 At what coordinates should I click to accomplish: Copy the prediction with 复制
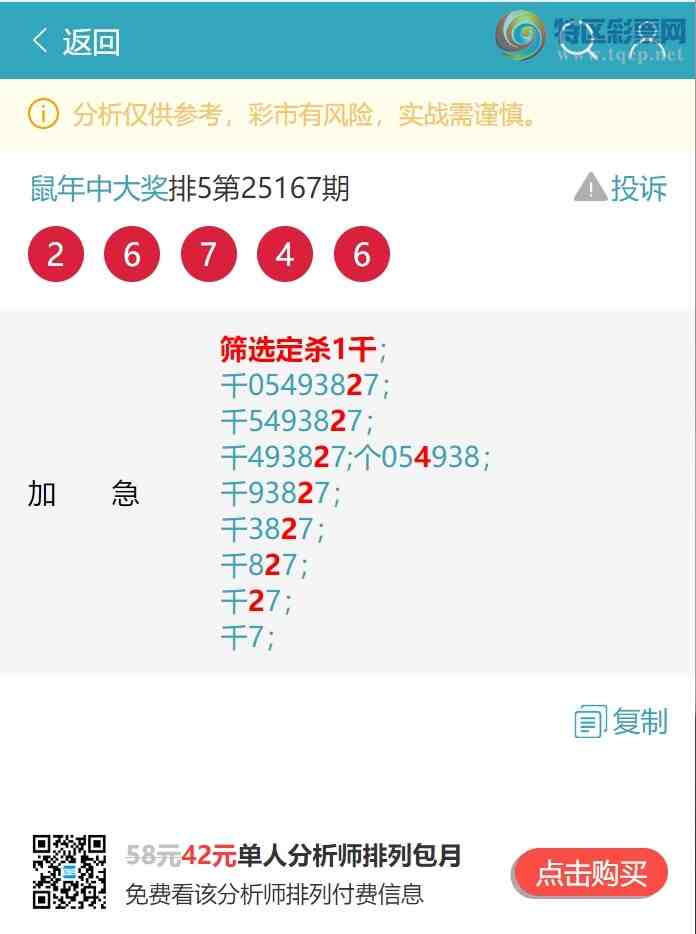coord(621,721)
